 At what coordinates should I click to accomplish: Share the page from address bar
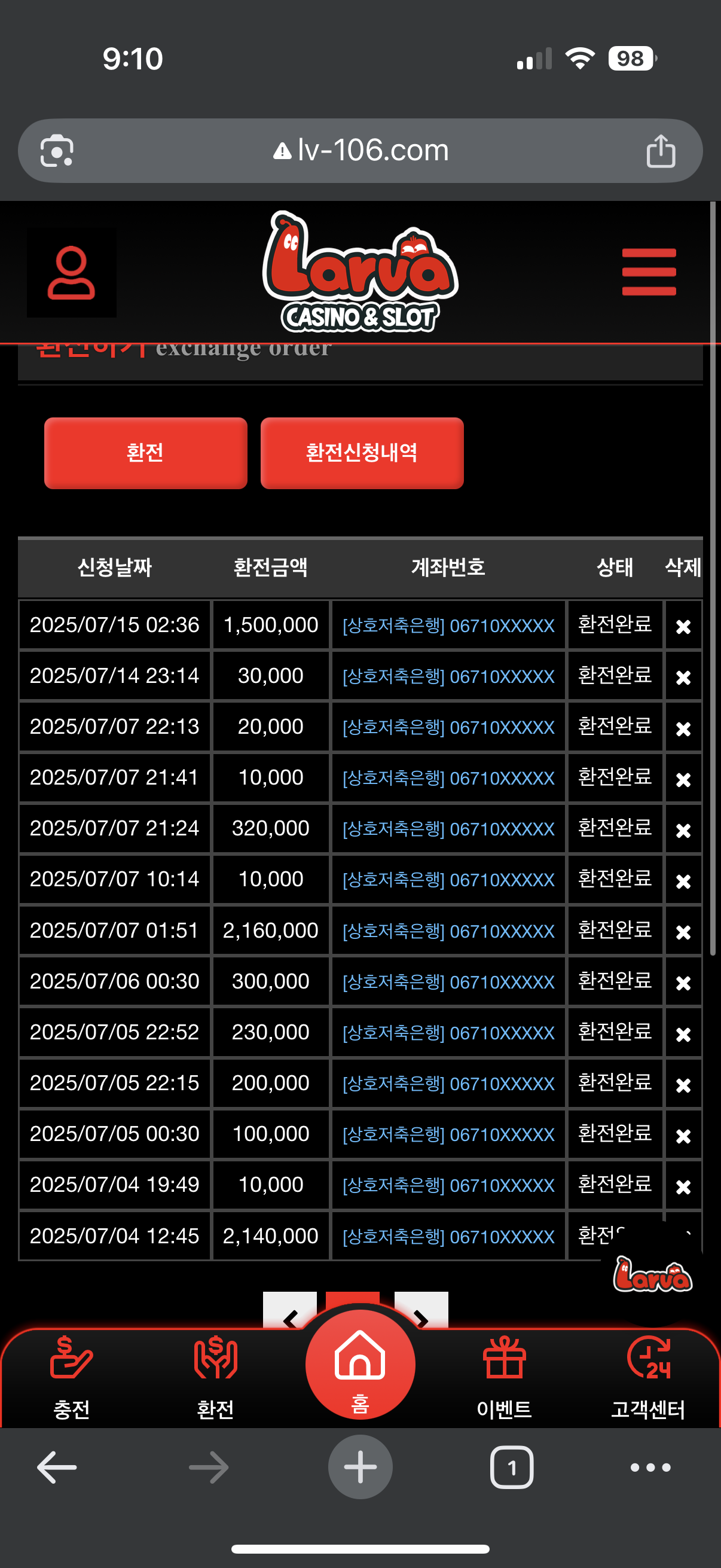click(661, 150)
